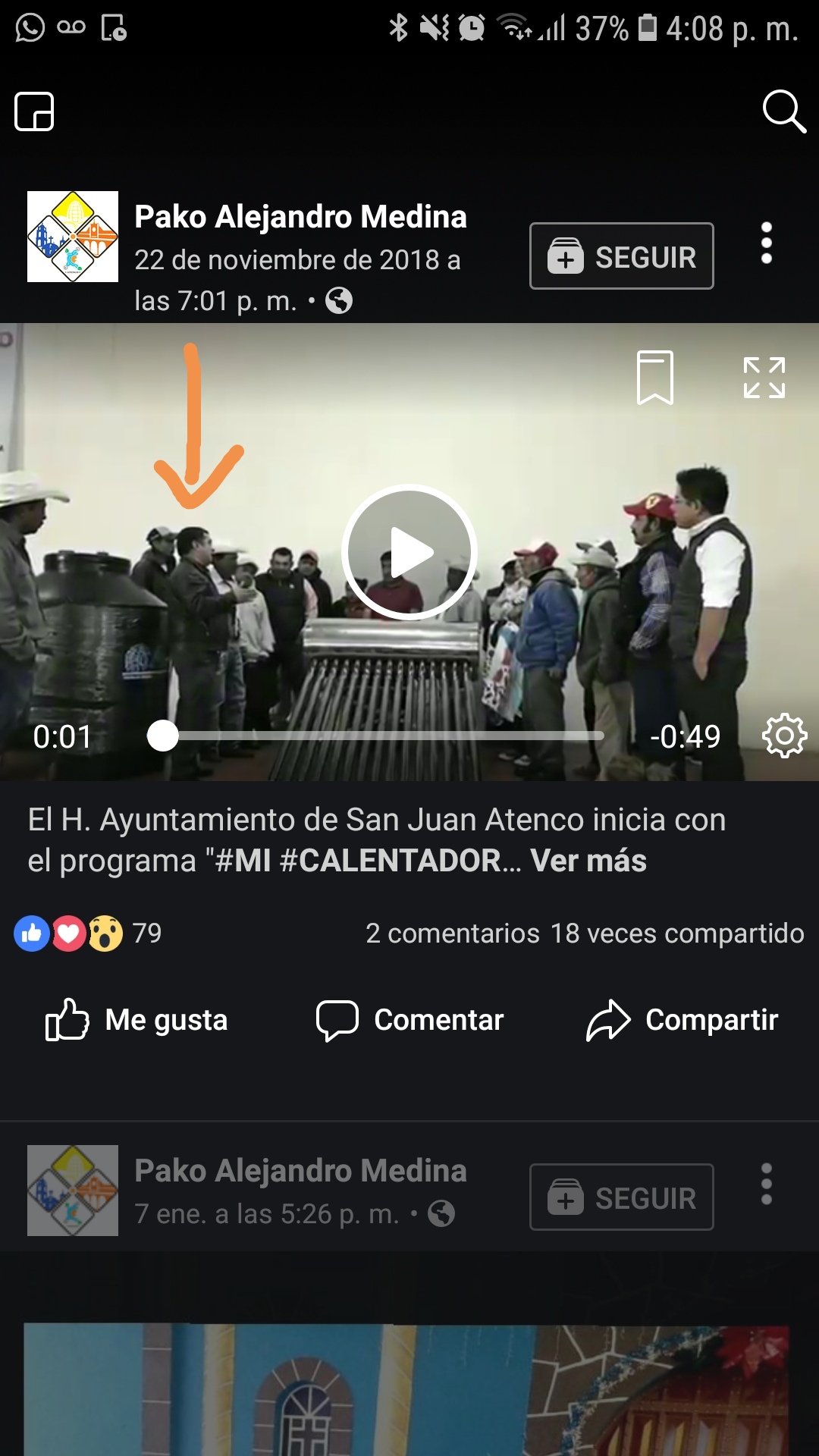
Task: Minimize video with the picture-in-picture icon
Action: (x=34, y=111)
